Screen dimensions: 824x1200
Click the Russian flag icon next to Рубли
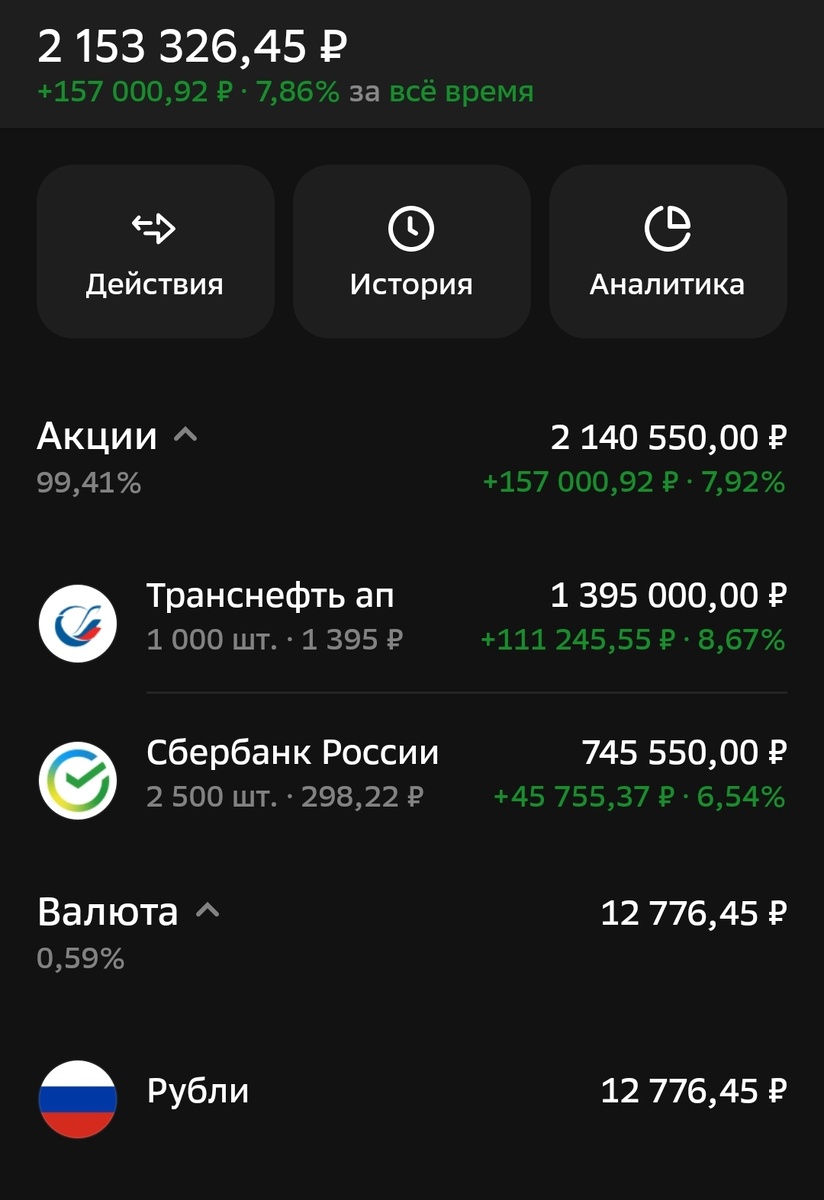coord(77,1090)
